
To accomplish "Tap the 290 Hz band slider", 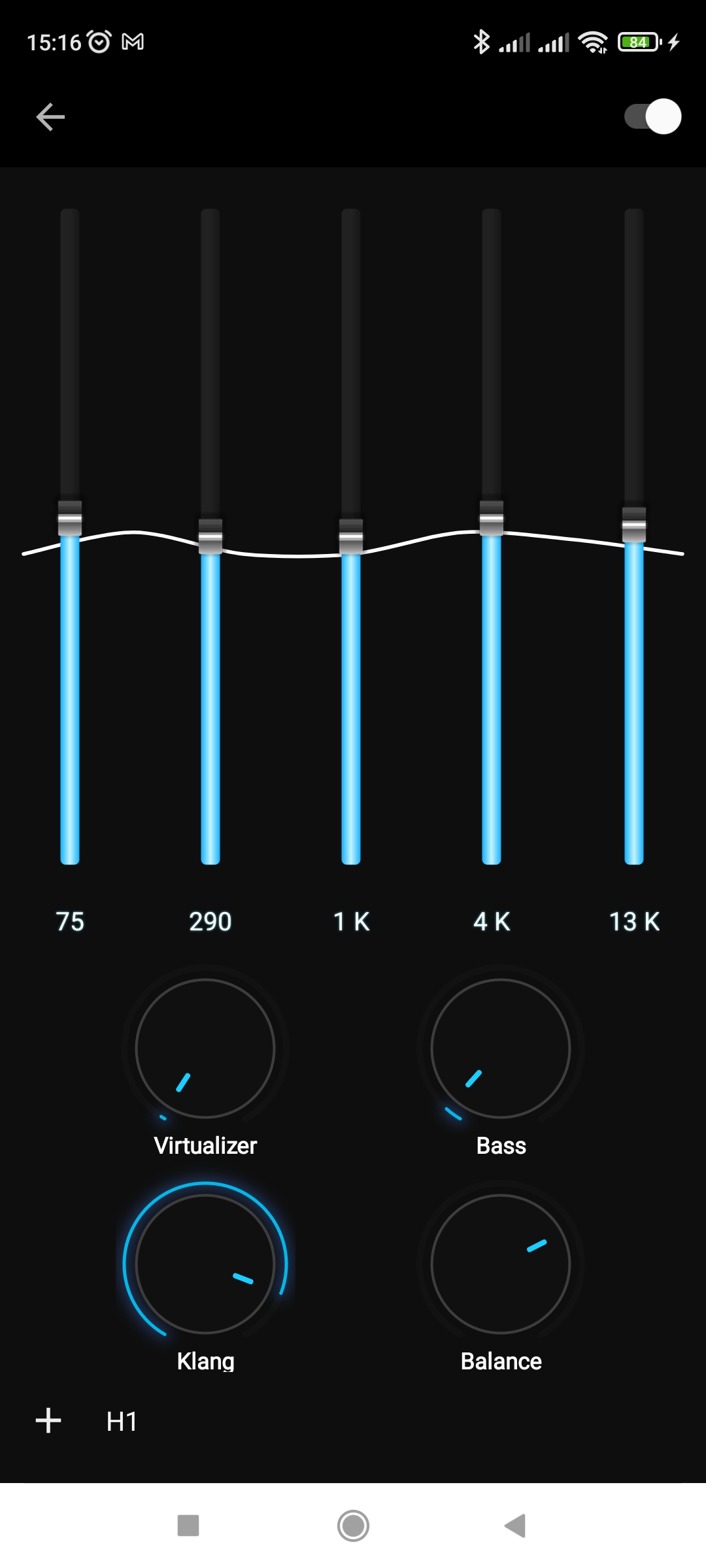I will click(210, 537).
